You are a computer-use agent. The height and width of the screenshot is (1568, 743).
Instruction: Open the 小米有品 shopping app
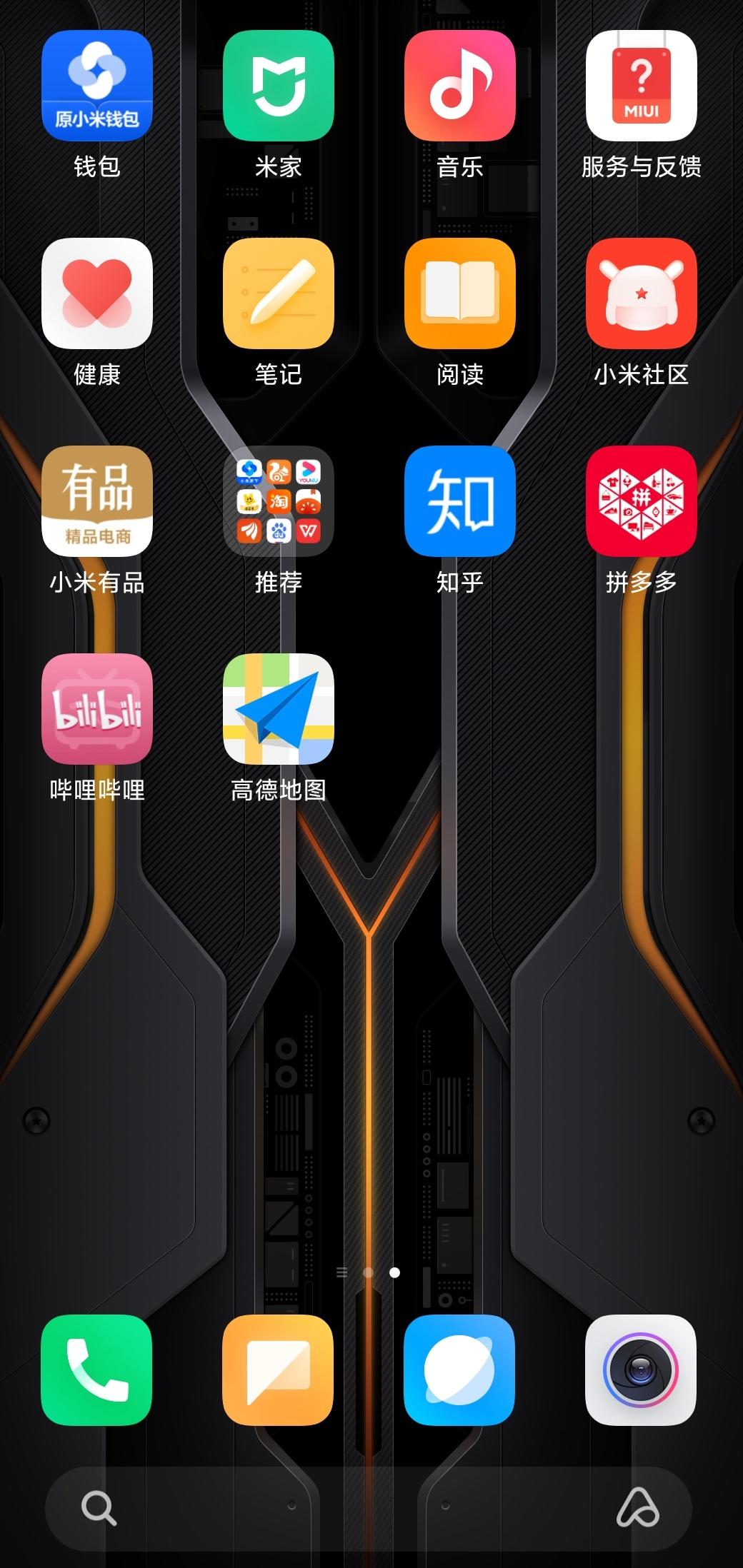(x=97, y=501)
